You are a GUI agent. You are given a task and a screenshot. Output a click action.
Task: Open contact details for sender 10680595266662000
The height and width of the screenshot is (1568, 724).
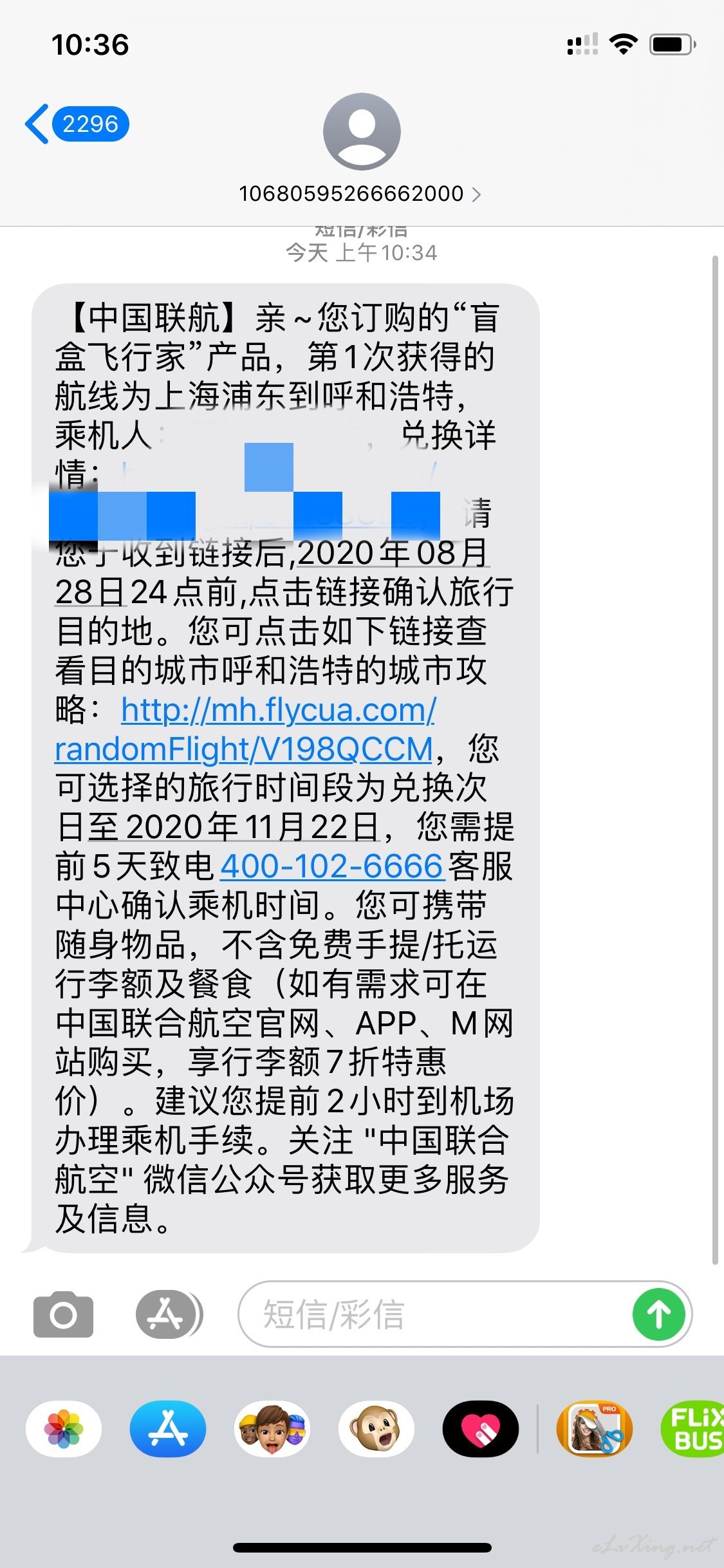(x=360, y=193)
